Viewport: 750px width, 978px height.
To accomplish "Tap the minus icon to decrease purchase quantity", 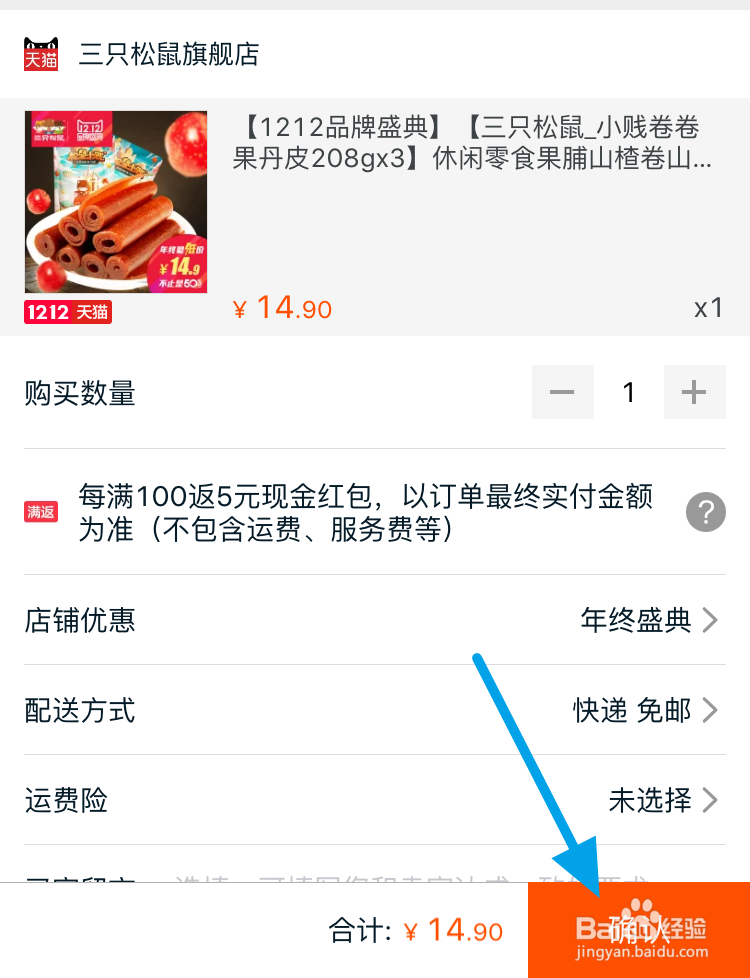I will [562, 392].
